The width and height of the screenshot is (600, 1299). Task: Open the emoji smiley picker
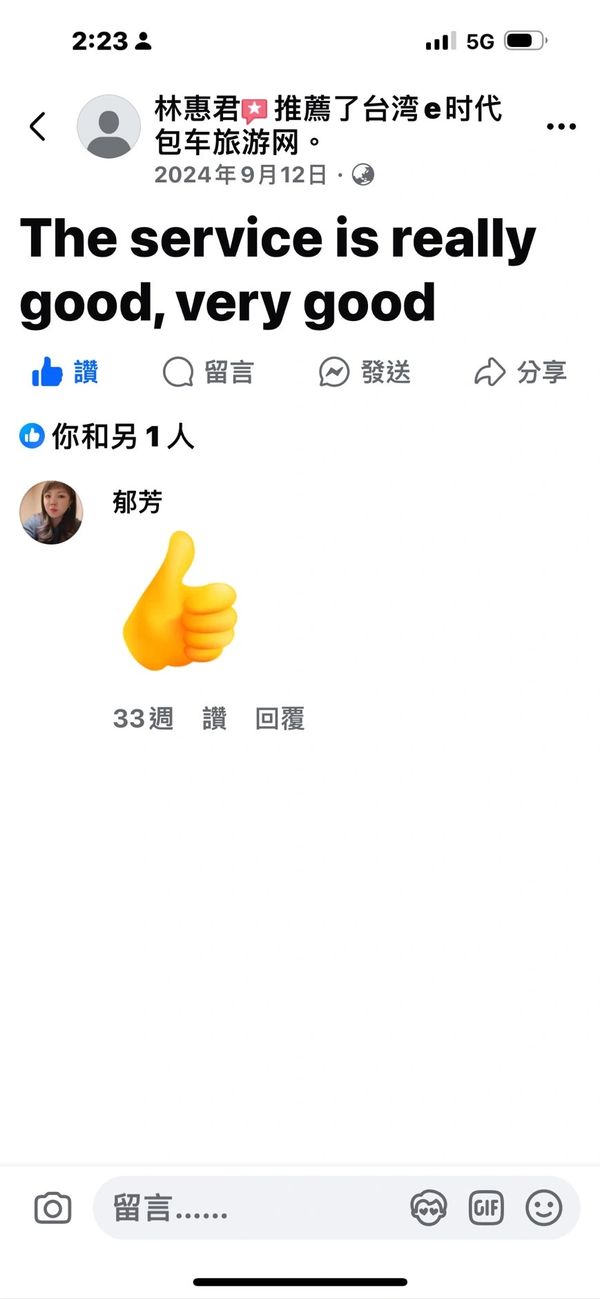tap(544, 1209)
